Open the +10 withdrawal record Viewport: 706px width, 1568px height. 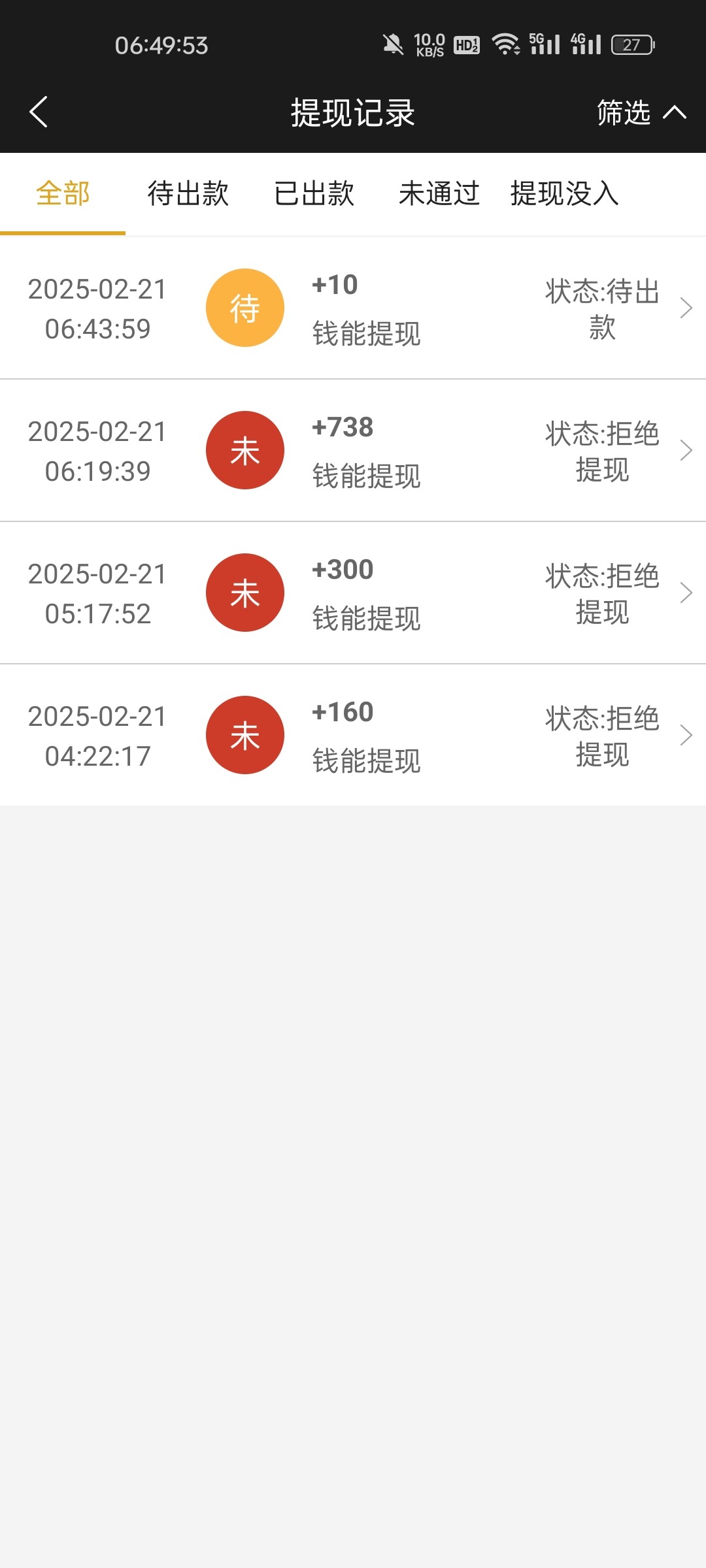coord(353,308)
